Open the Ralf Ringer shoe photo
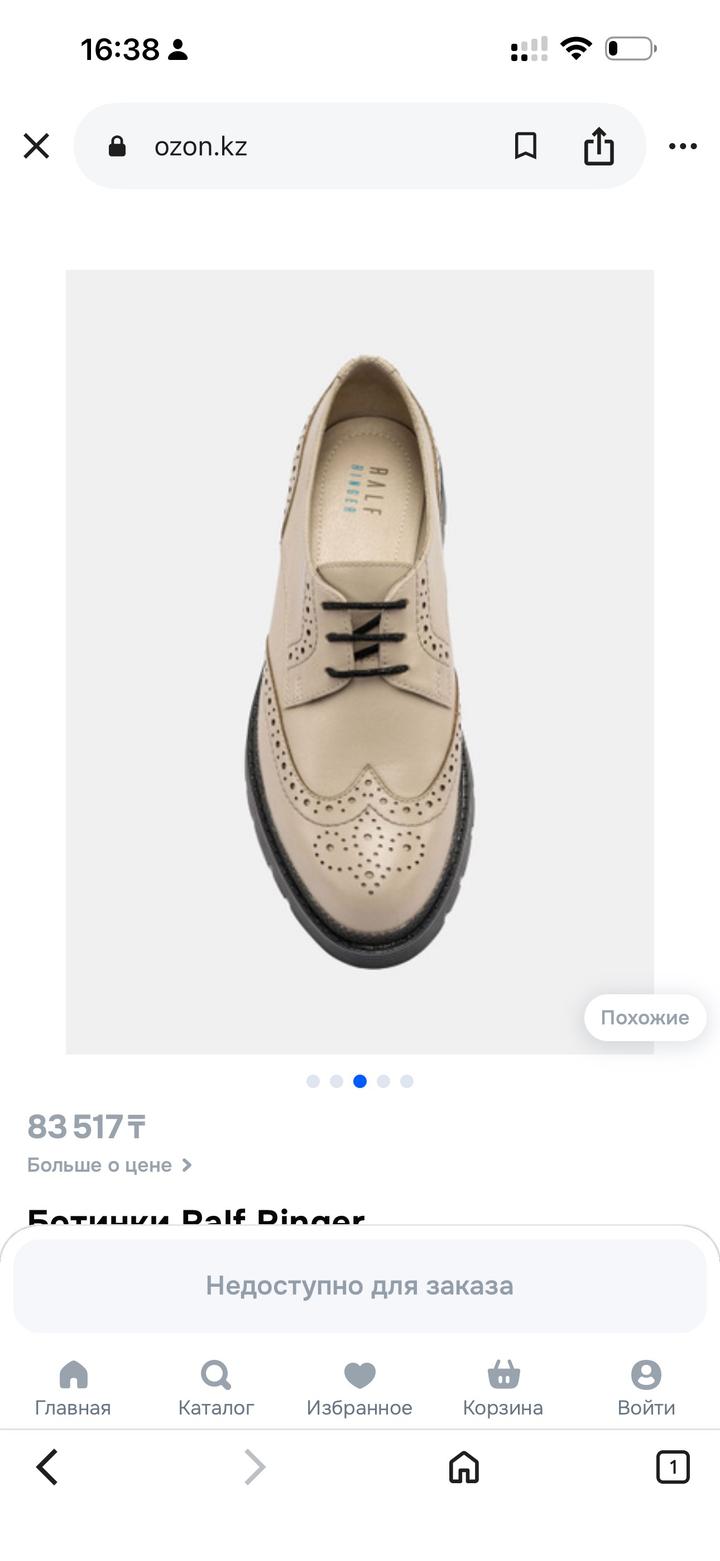This screenshot has width=720, height=1561. coord(360,660)
